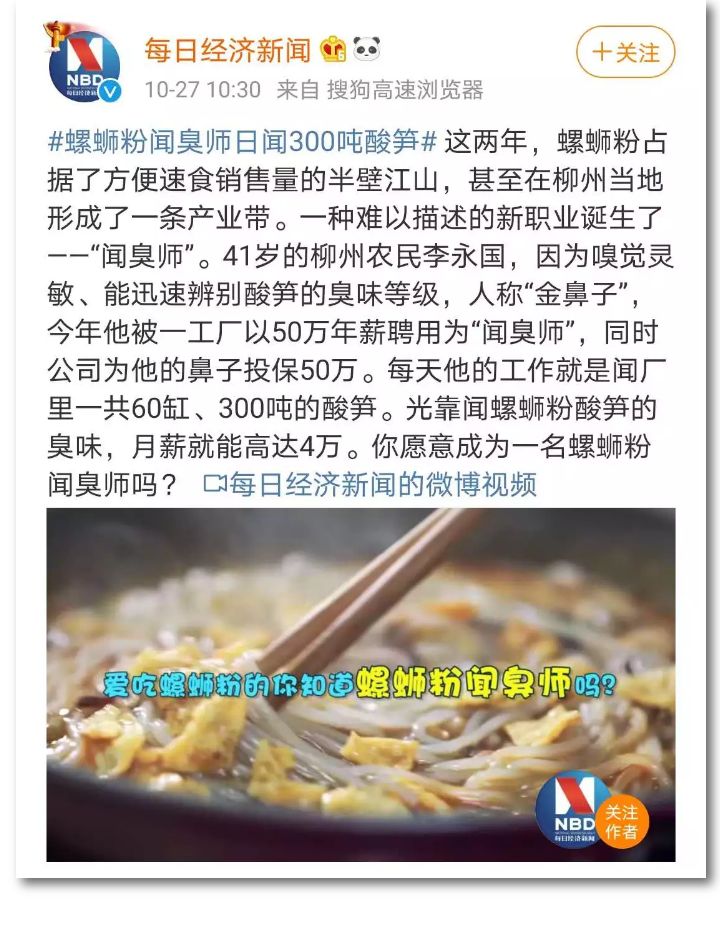Click the panda badge beside the username
This screenshot has width=720, height=940.
(x=369, y=47)
